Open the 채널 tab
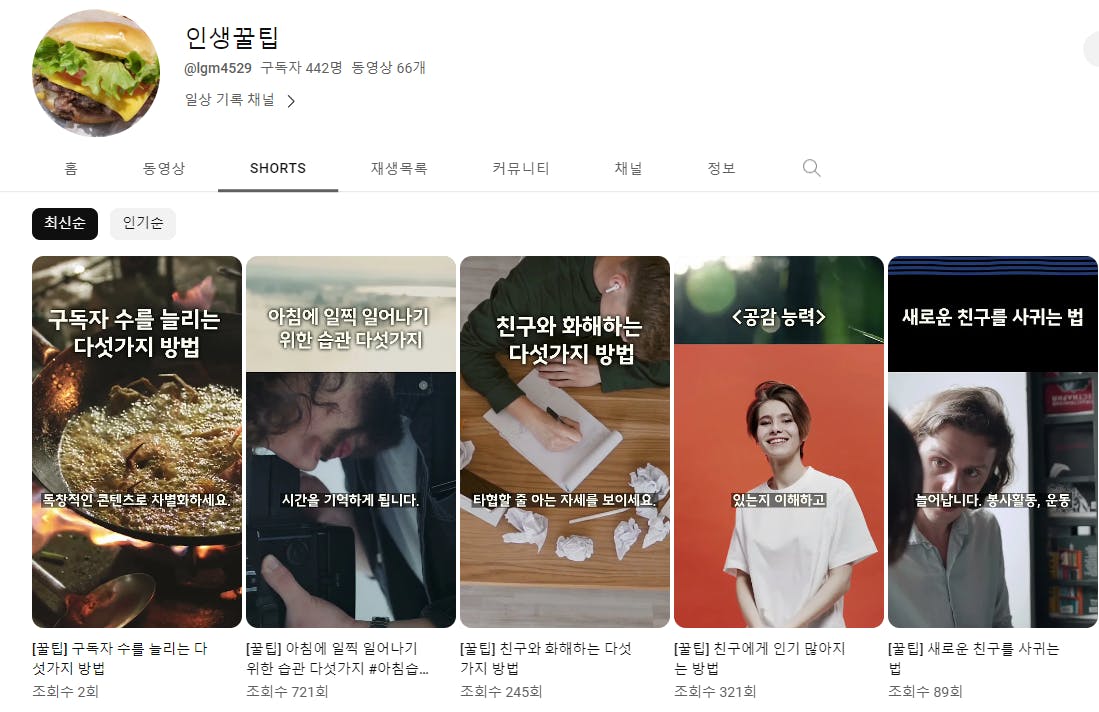This screenshot has width=1099, height=712. (x=628, y=168)
